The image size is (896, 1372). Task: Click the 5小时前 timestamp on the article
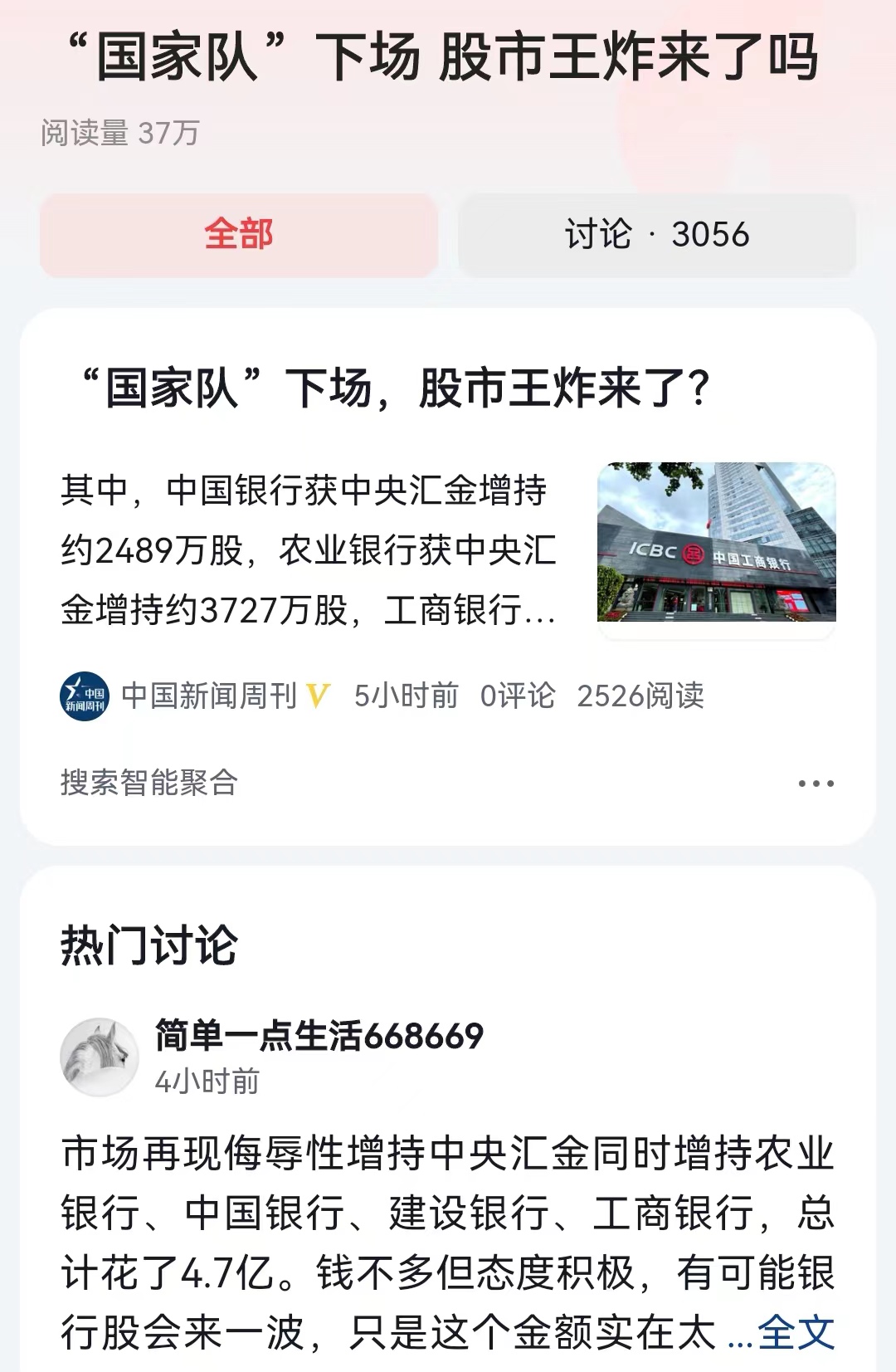[406, 697]
